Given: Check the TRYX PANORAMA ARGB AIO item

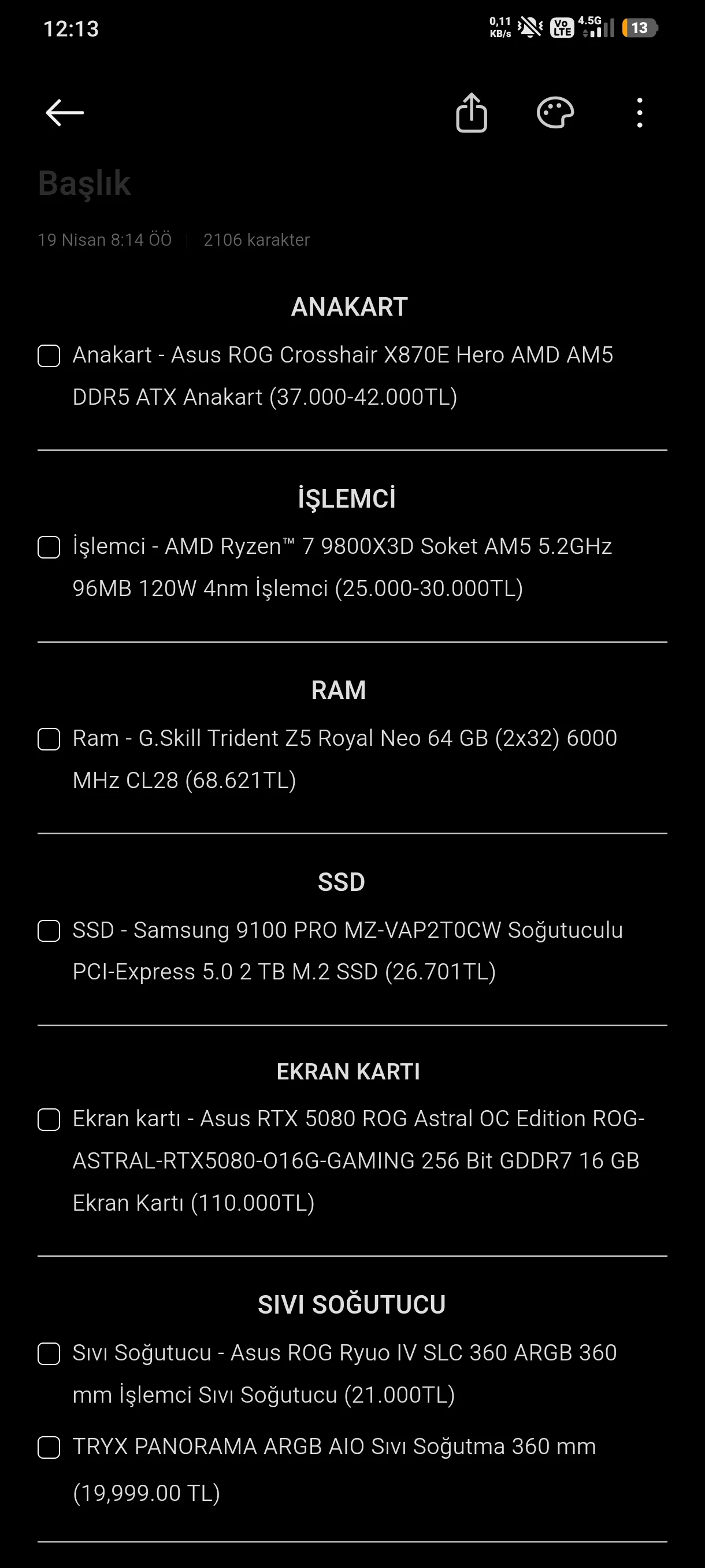Looking at the screenshot, I should tap(49, 1448).
